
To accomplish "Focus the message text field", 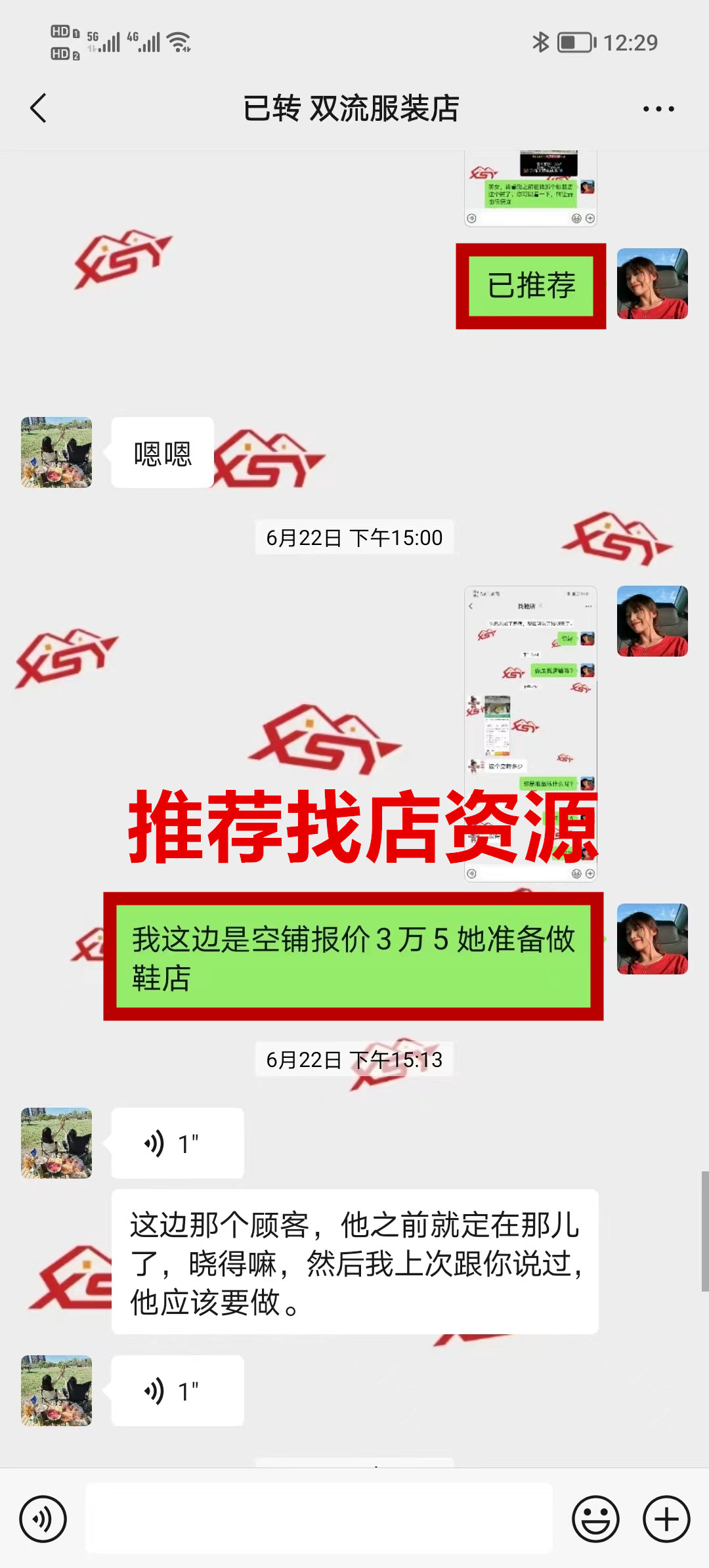I will pyautogui.click(x=319, y=1519).
